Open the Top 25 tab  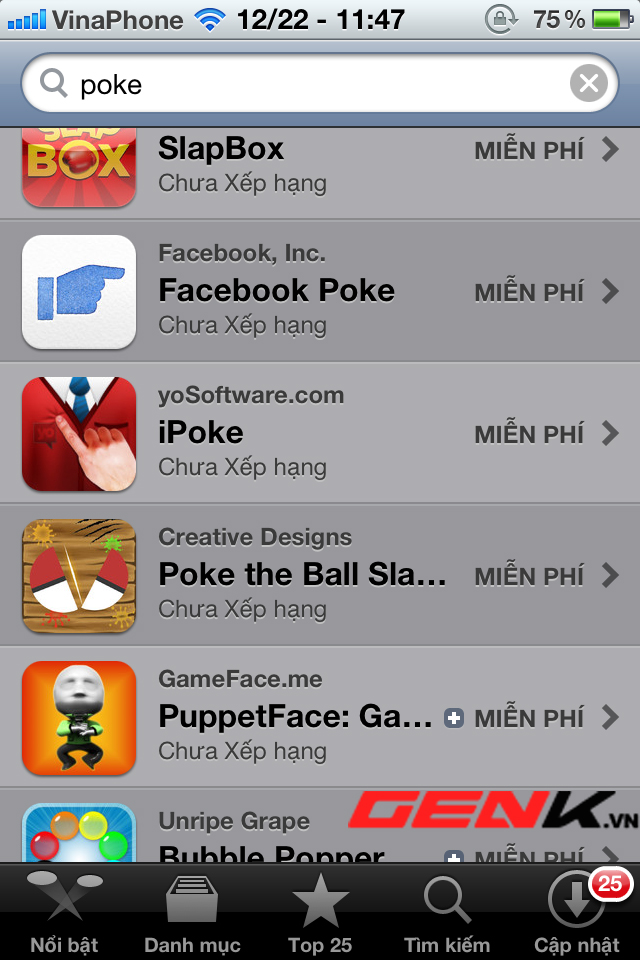tap(320, 912)
